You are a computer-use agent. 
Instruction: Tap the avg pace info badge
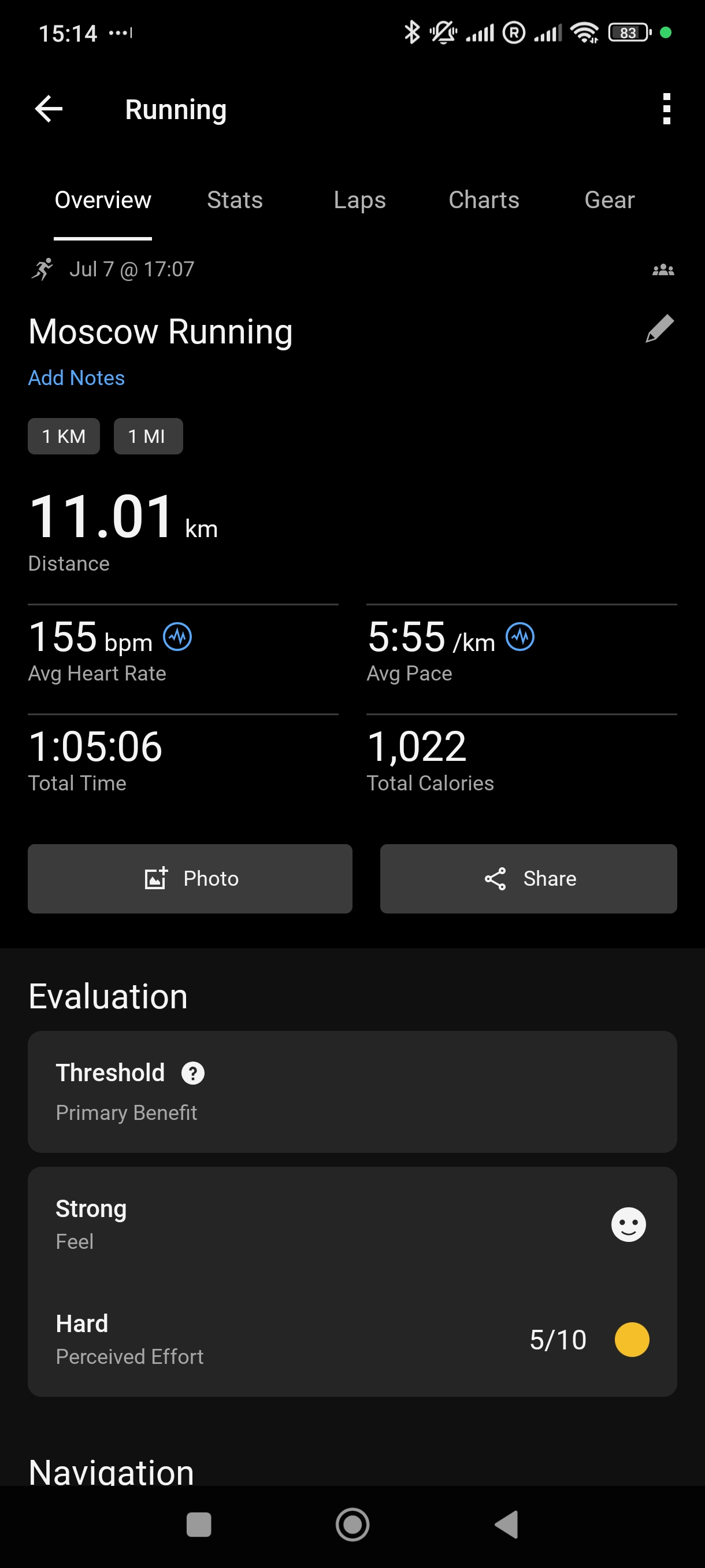(520, 637)
